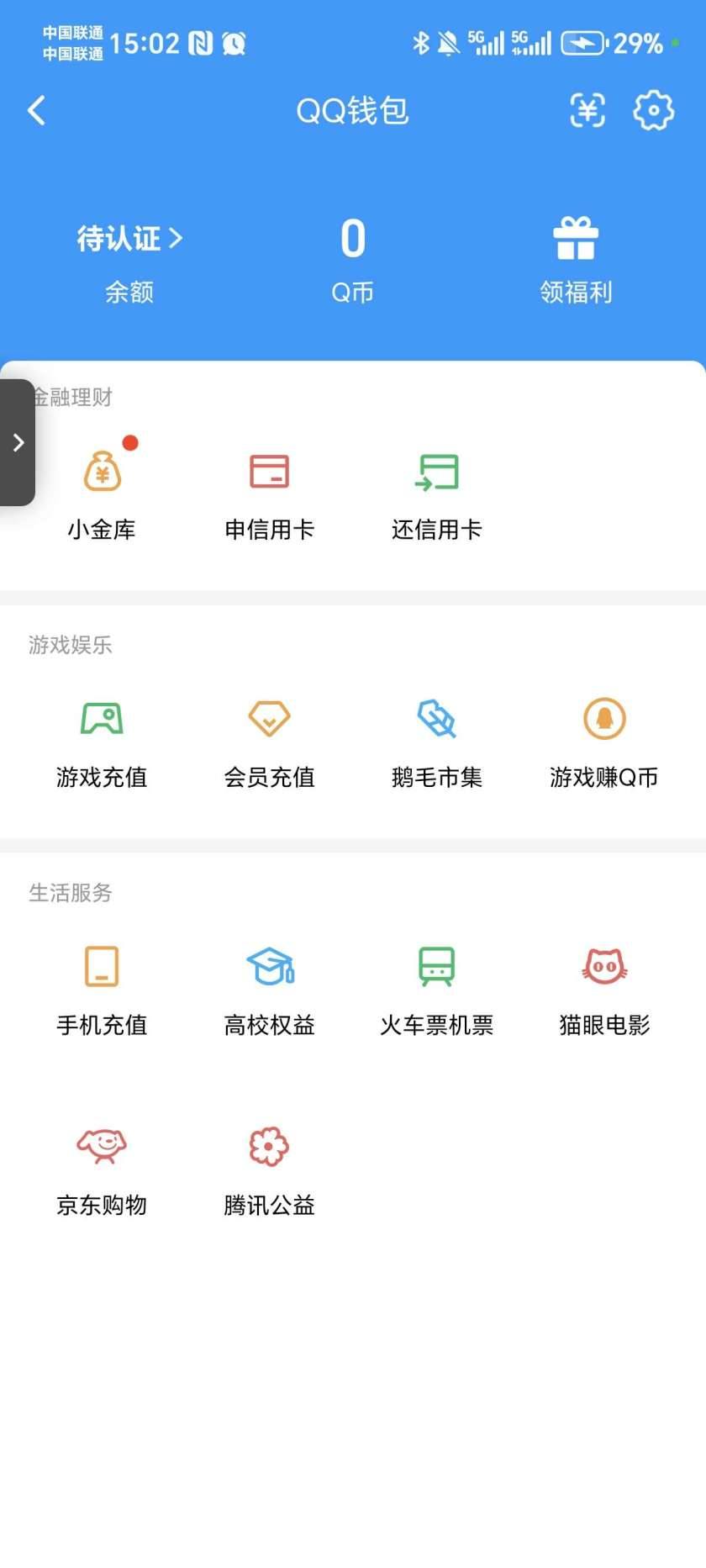Open the 猫眼电影 cat icon
706x1568 pixels.
coord(603,966)
